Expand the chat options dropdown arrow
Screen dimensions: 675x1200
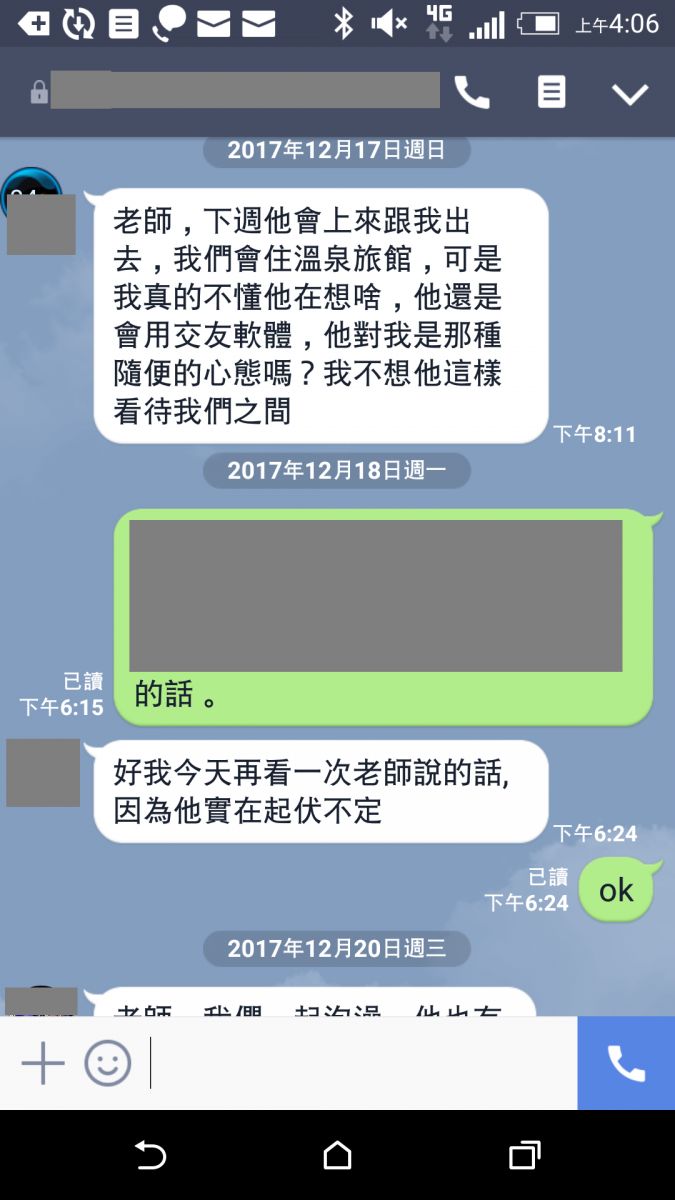pyautogui.click(x=630, y=94)
